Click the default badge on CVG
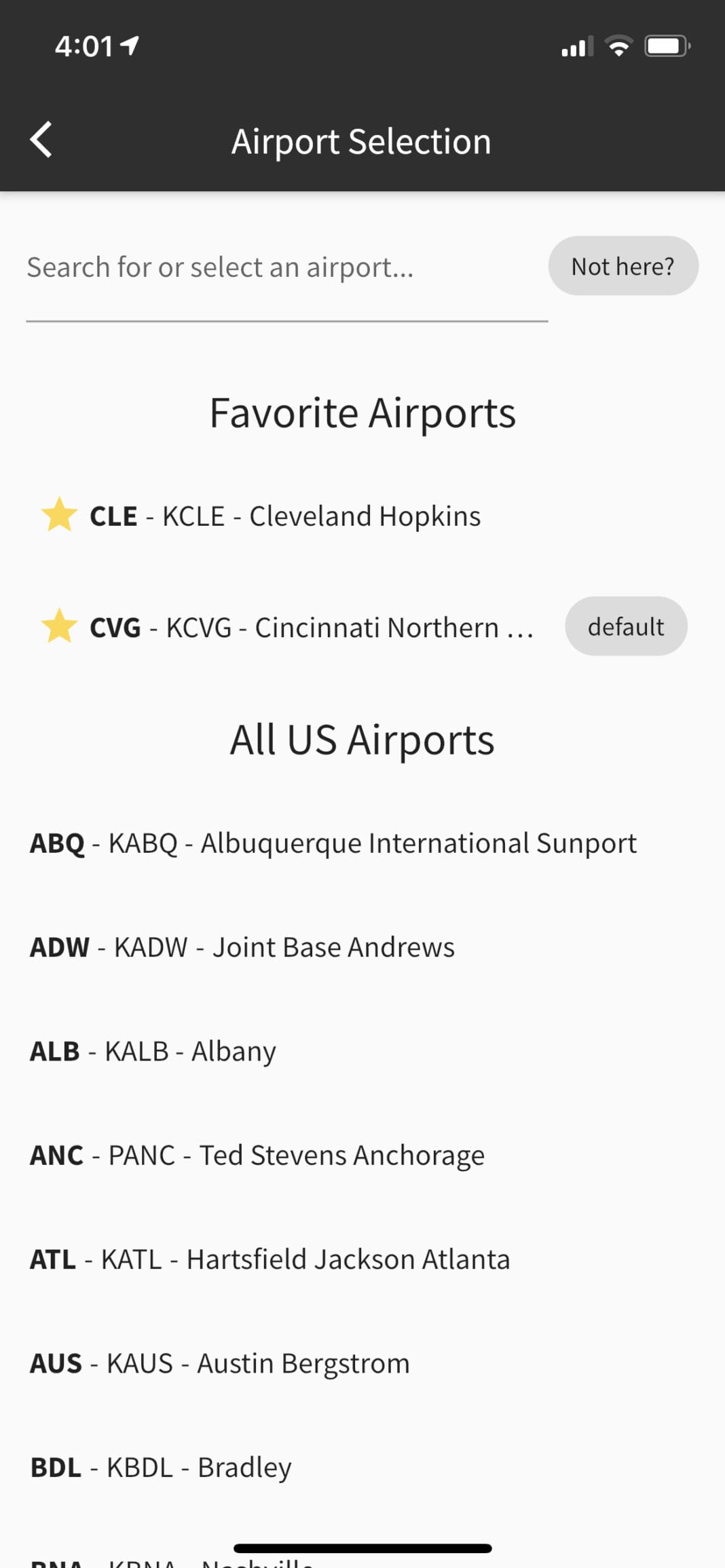 (x=625, y=626)
